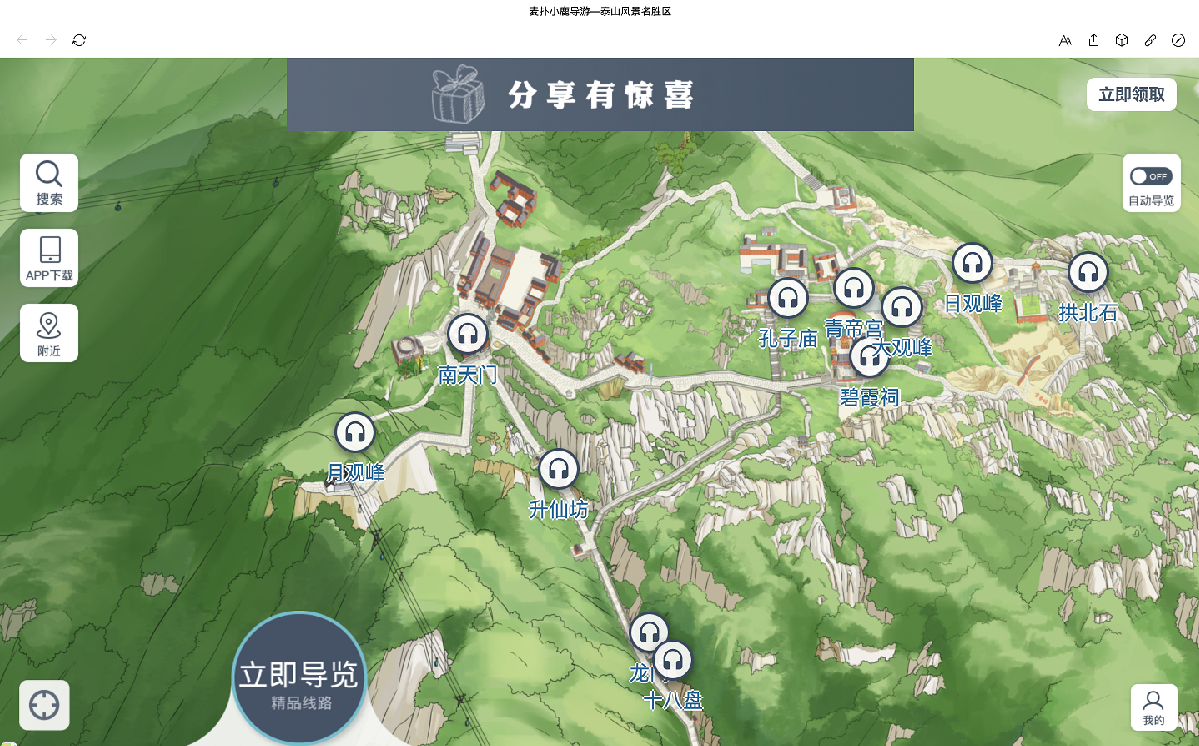
Task: Tap the share icon in the toolbar
Action: [x=1094, y=40]
